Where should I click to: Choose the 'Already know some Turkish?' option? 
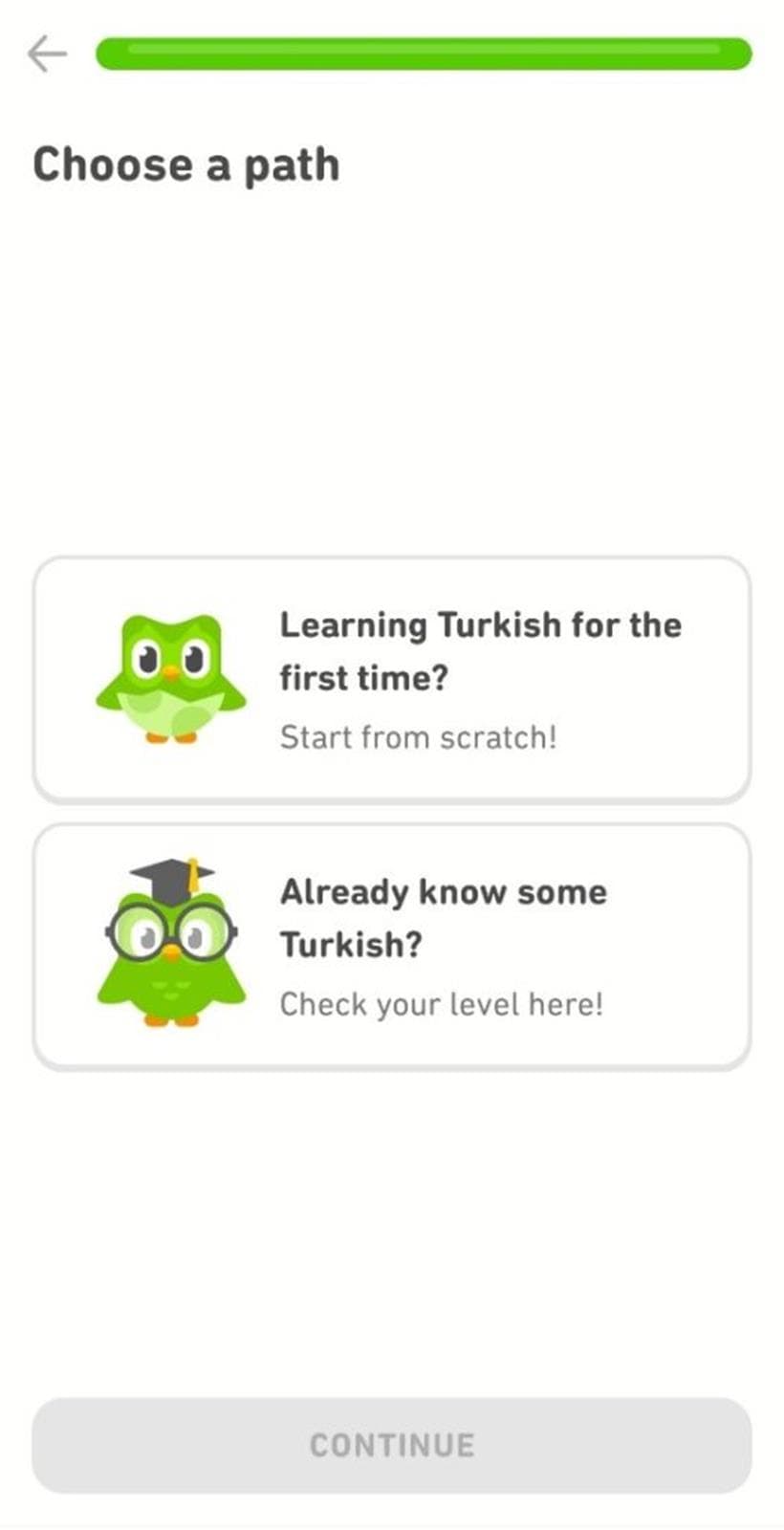click(x=392, y=946)
